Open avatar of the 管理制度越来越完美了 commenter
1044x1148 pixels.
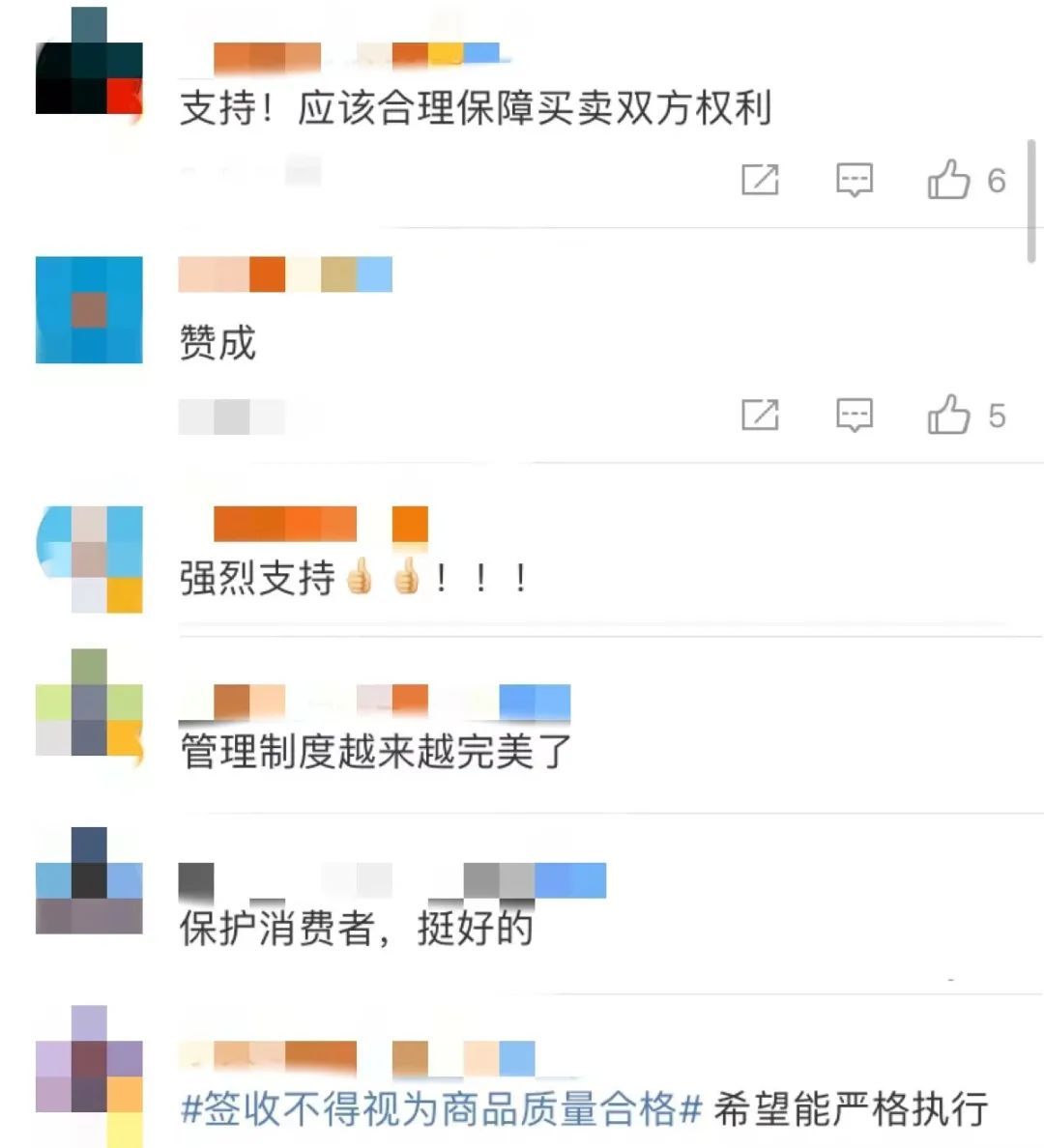tap(89, 703)
